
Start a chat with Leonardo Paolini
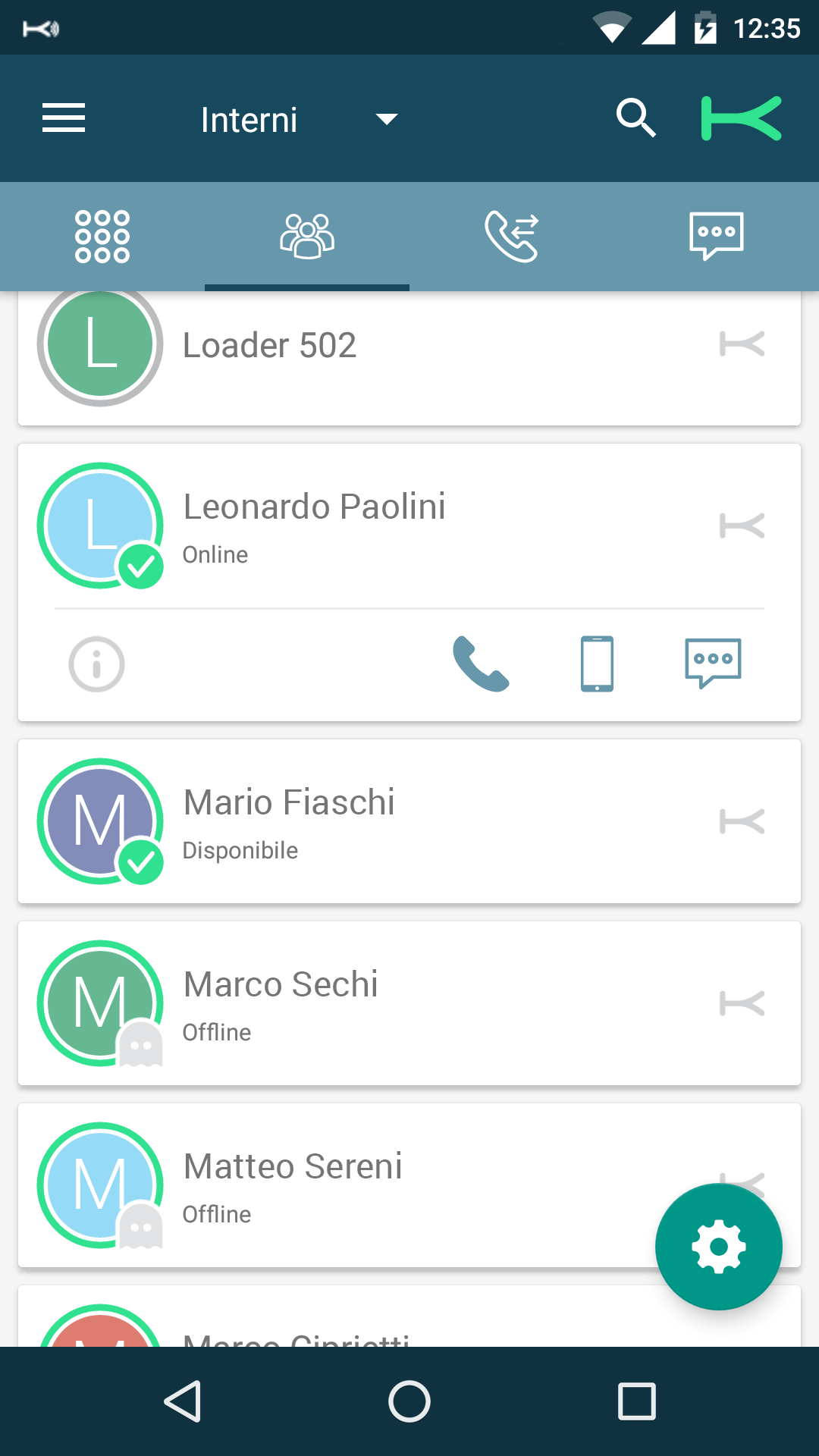tap(713, 663)
